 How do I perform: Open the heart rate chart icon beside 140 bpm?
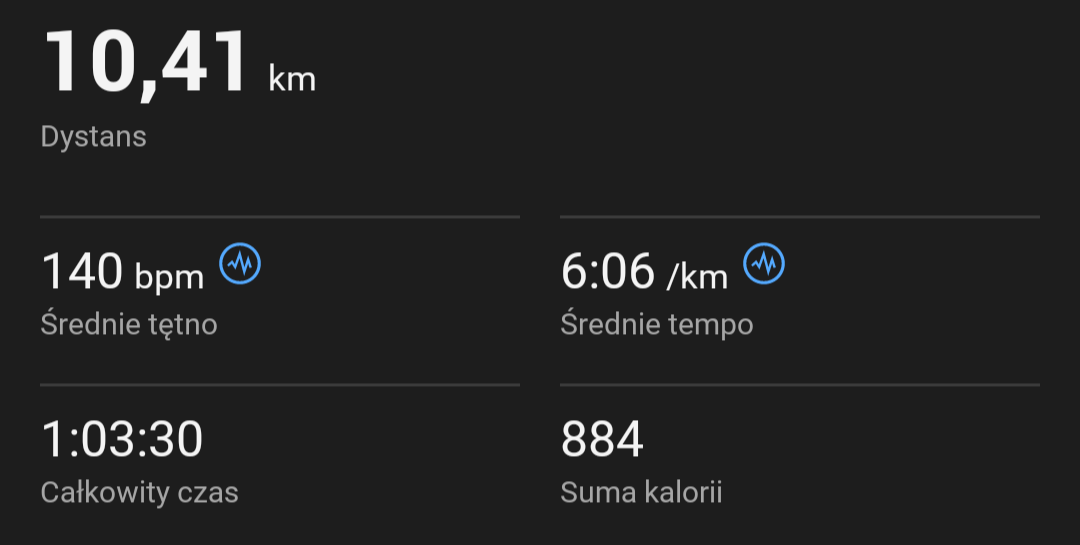click(240, 263)
